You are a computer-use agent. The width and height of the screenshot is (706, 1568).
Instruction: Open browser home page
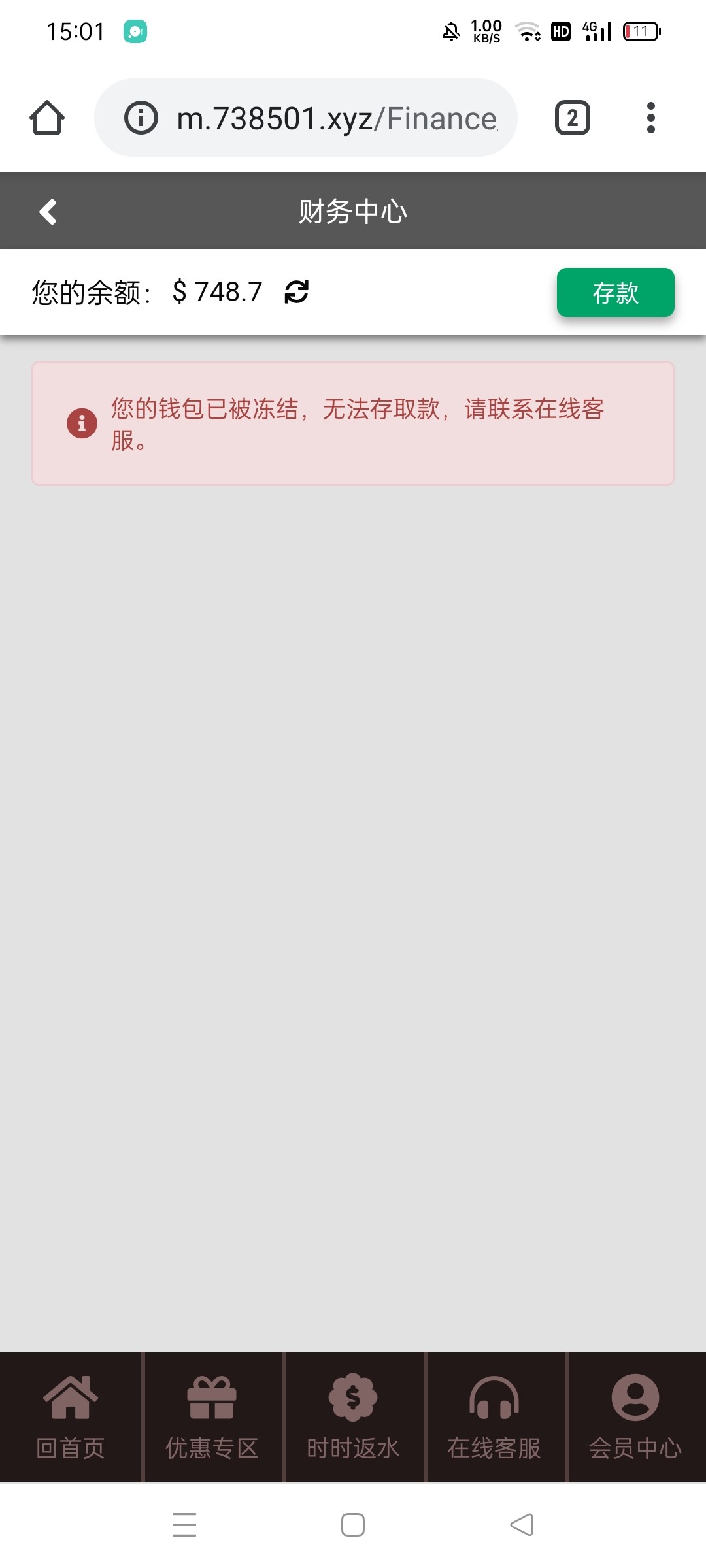click(x=47, y=118)
